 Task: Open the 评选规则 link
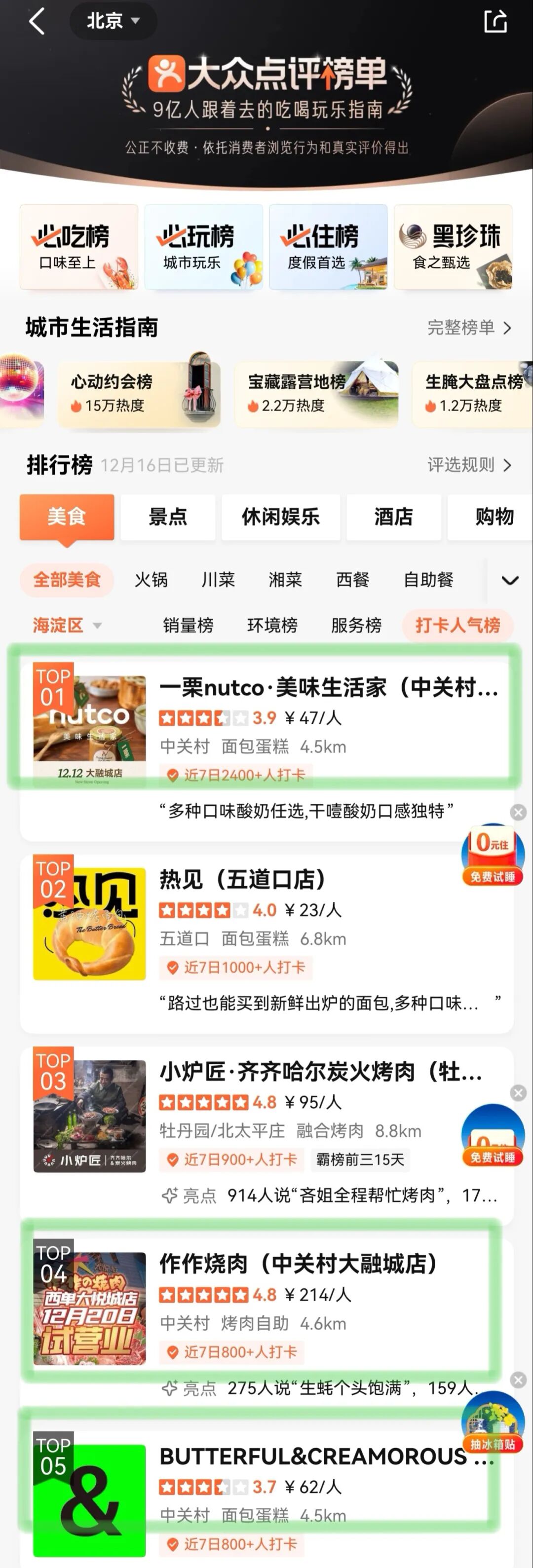tap(468, 465)
